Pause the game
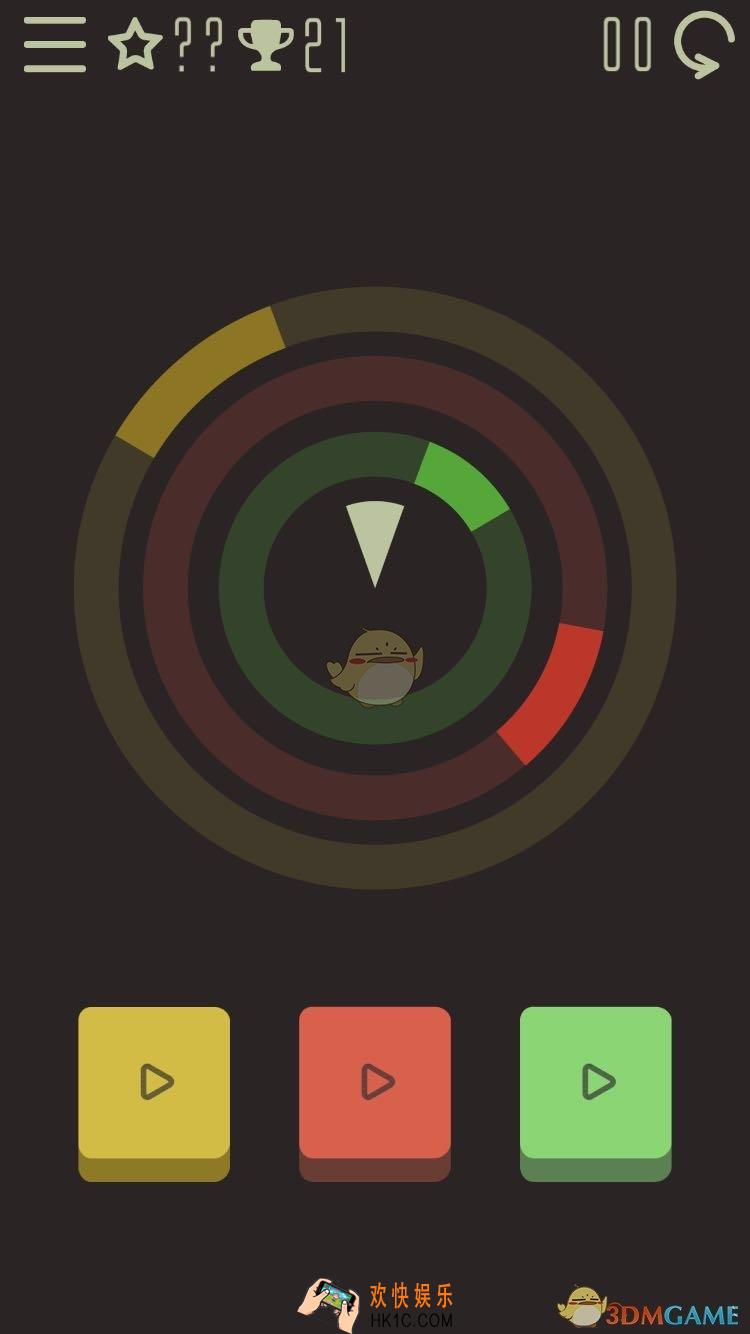This screenshot has width=750, height=1334. (x=628, y=45)
